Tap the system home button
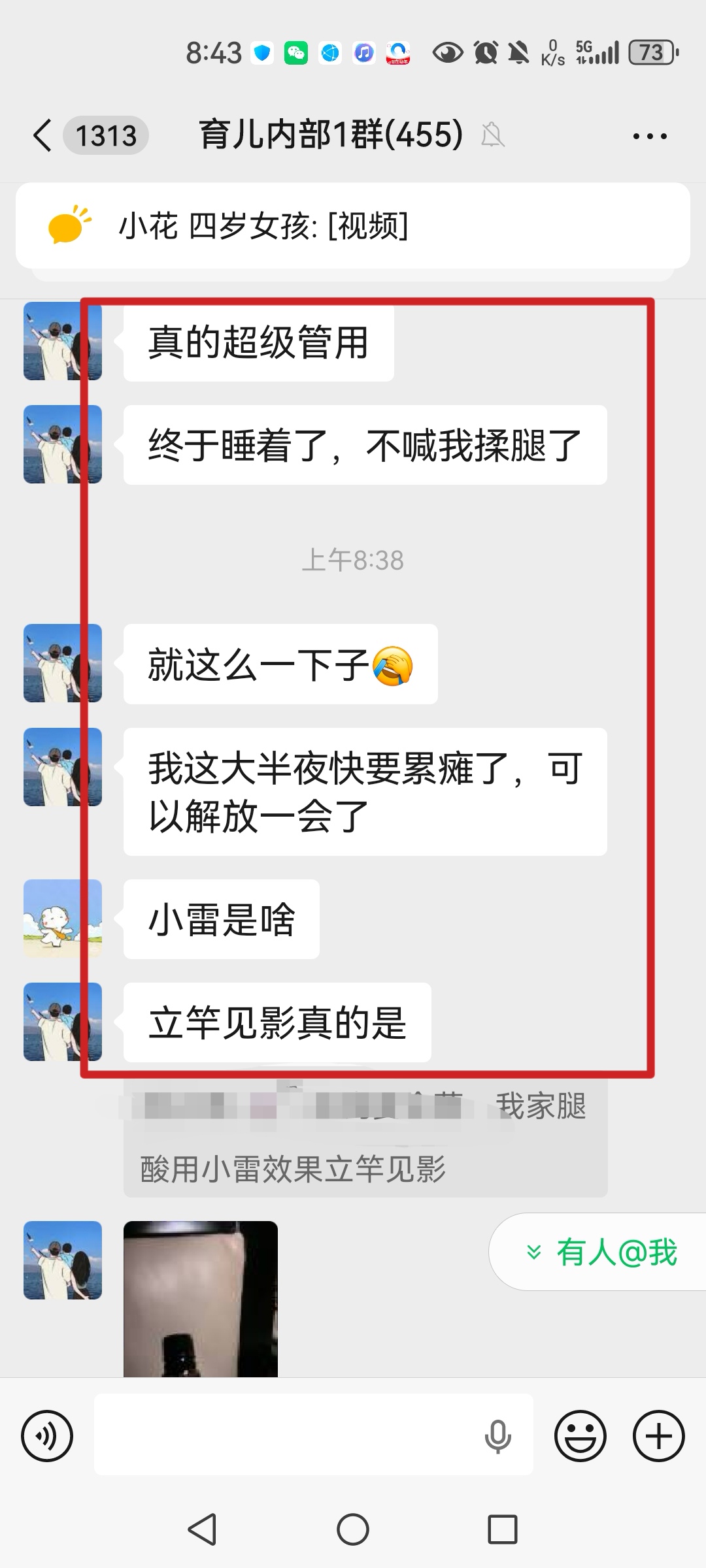Image resolution: width=706 pixels, height=1568 pixels. click(x=353, y=1529)
